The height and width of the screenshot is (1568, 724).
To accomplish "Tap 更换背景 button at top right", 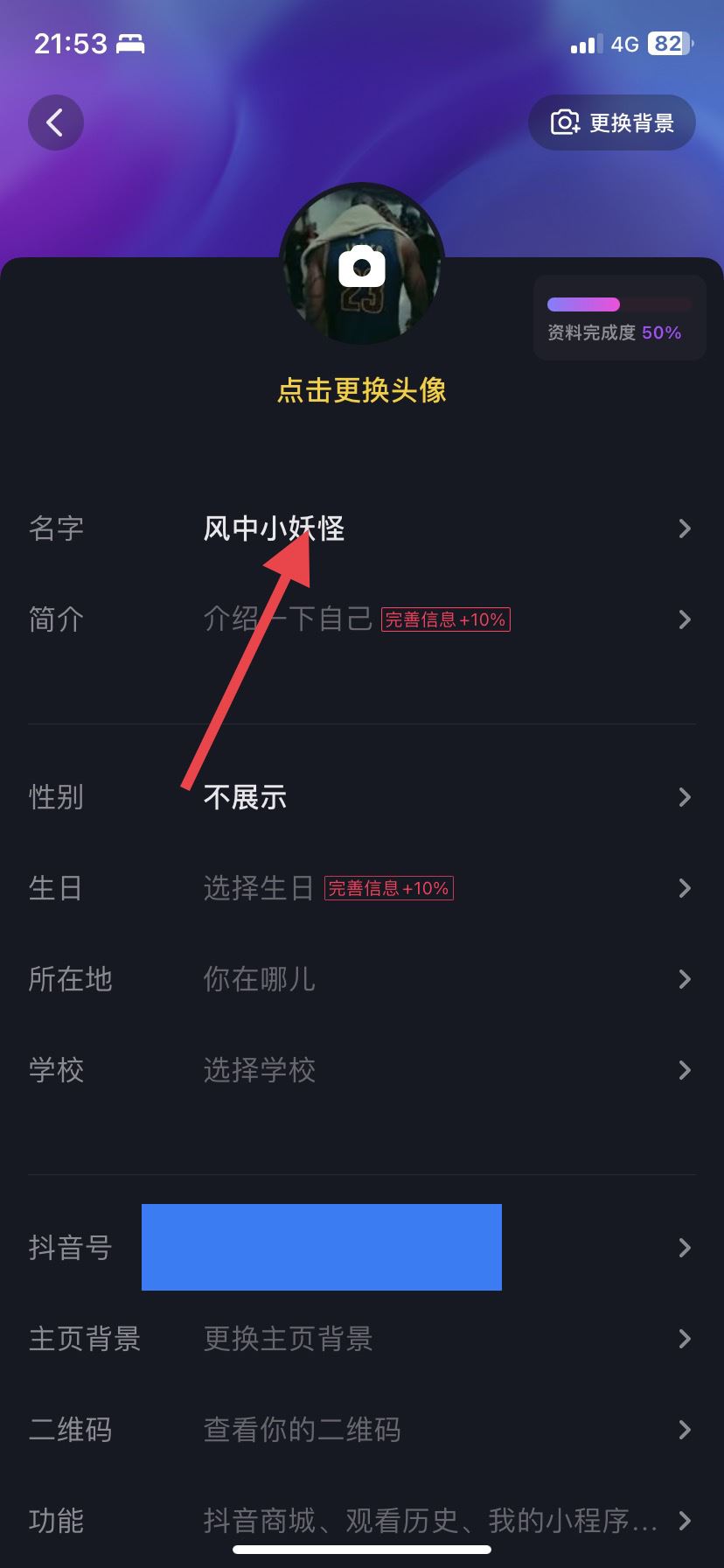I will pos(612,122).
